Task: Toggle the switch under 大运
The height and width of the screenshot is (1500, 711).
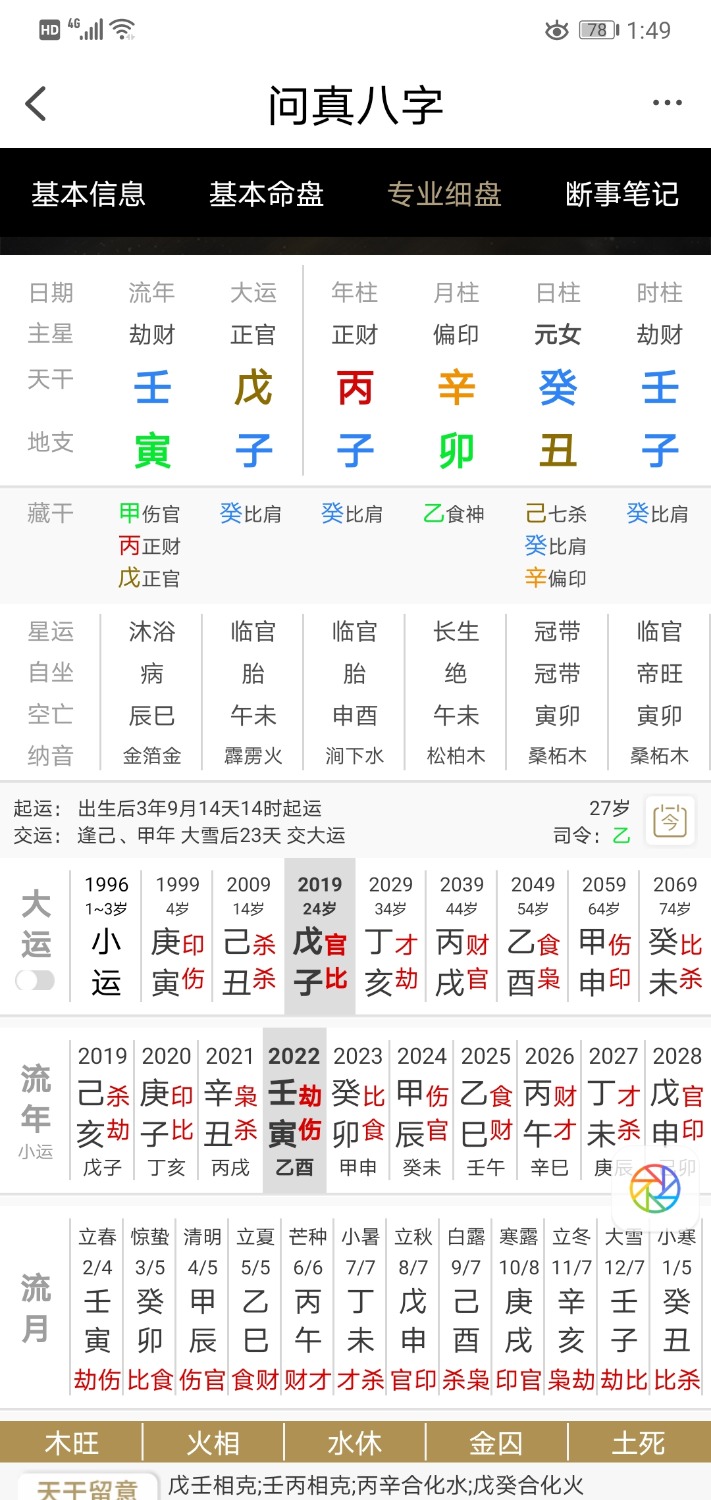Action: (35, 980)
